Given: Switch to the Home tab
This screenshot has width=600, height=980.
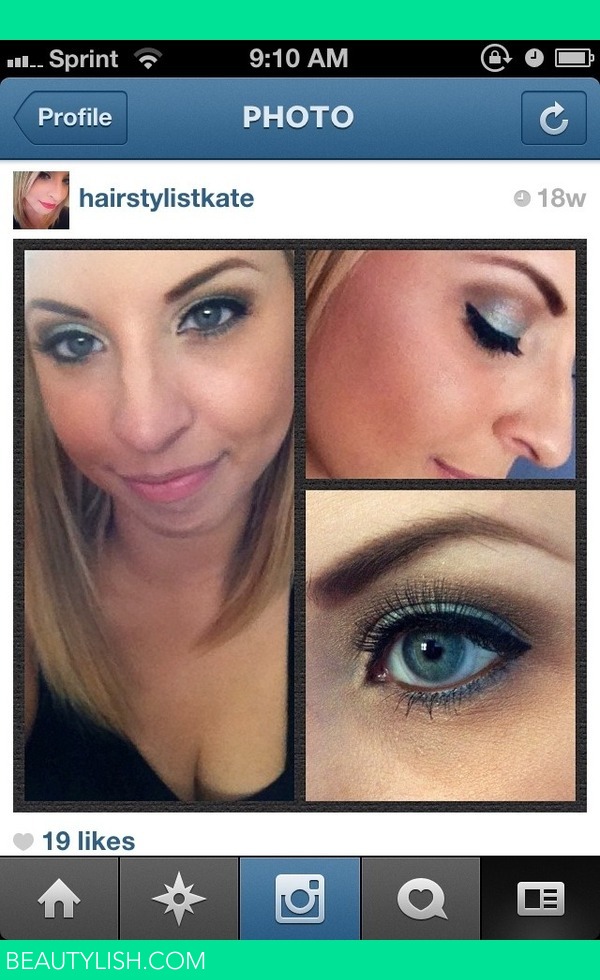Looking at the screenshot, I should click(x=59, y=899).
